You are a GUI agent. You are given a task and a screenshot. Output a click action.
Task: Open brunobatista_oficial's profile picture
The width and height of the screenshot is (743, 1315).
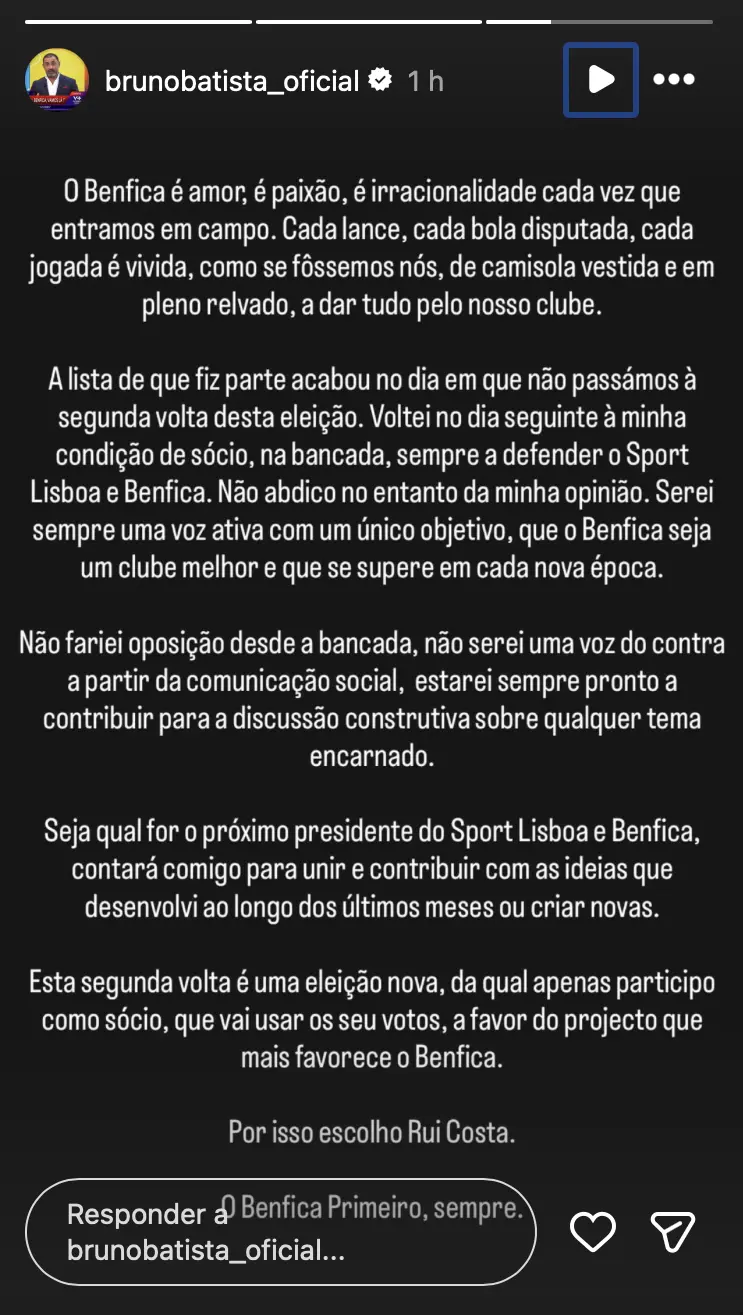click(54, 80)
